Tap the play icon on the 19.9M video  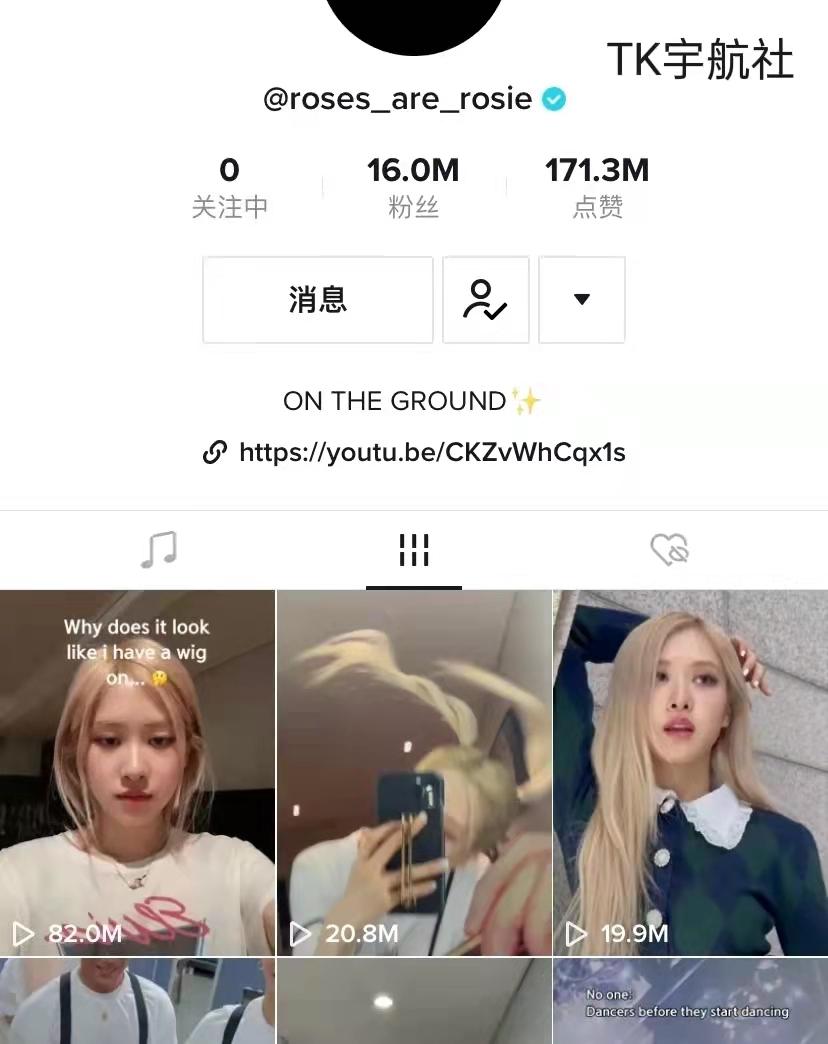[x=576, y=935]
